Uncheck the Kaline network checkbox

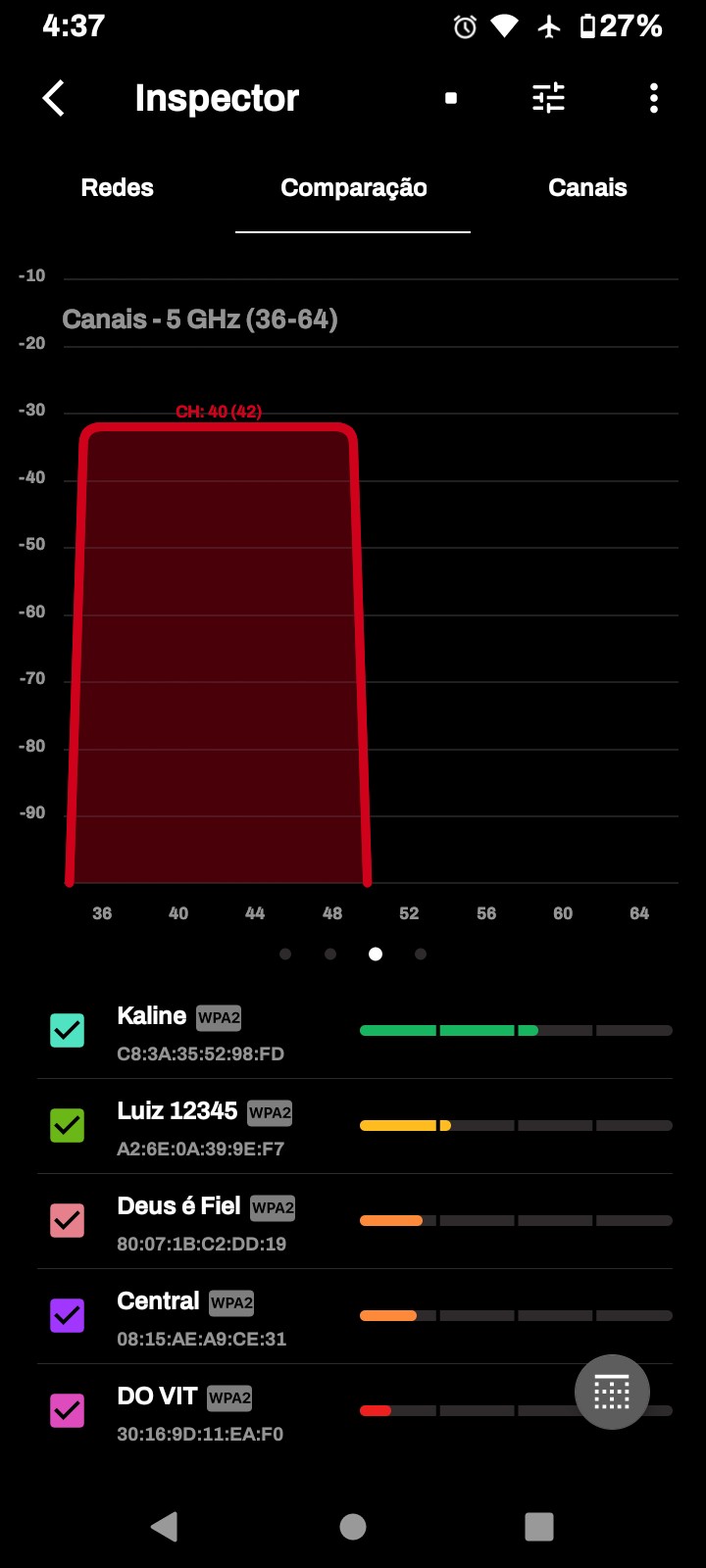tap(68, 1030)
